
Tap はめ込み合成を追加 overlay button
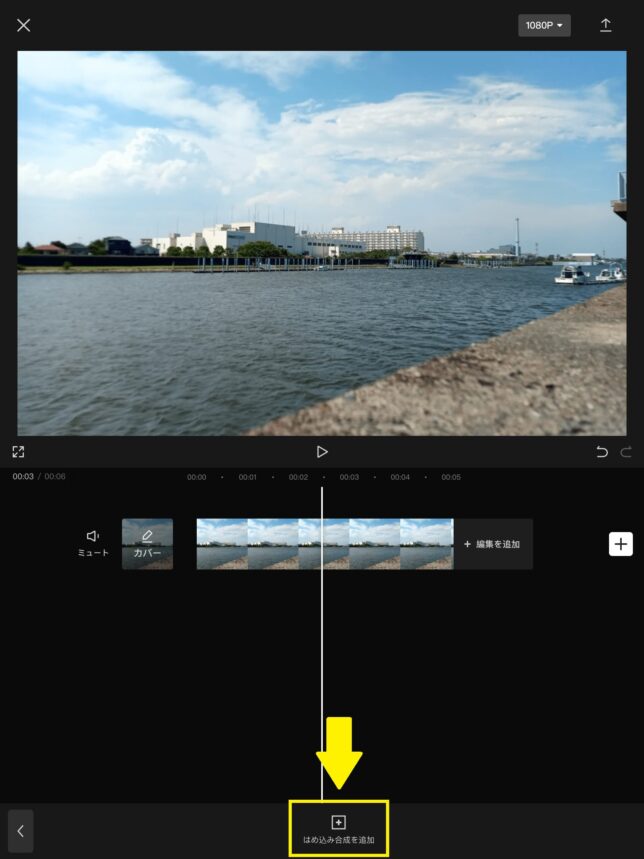pos(338,829)
